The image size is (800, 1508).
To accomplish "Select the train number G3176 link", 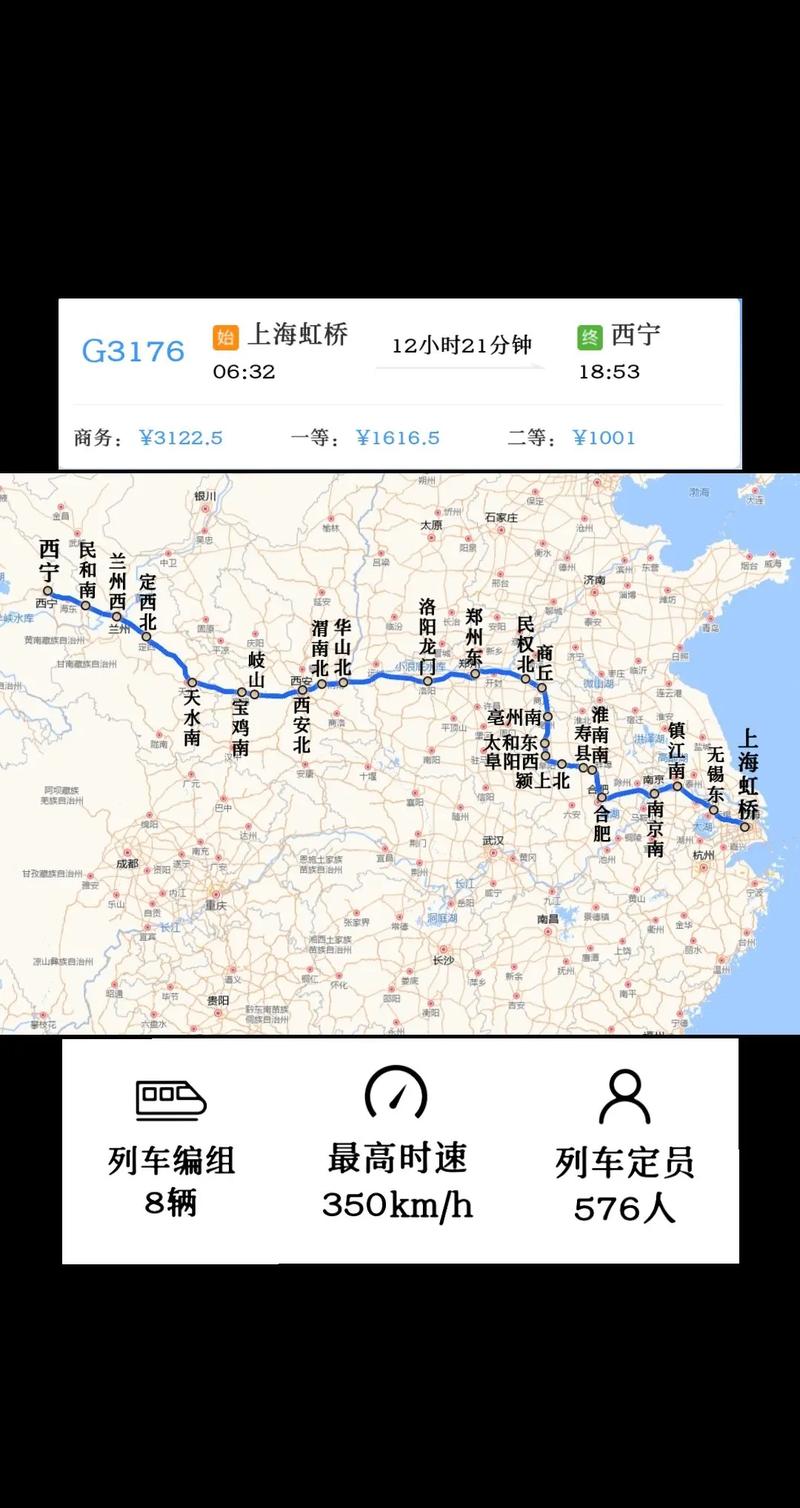I will 133,350.
